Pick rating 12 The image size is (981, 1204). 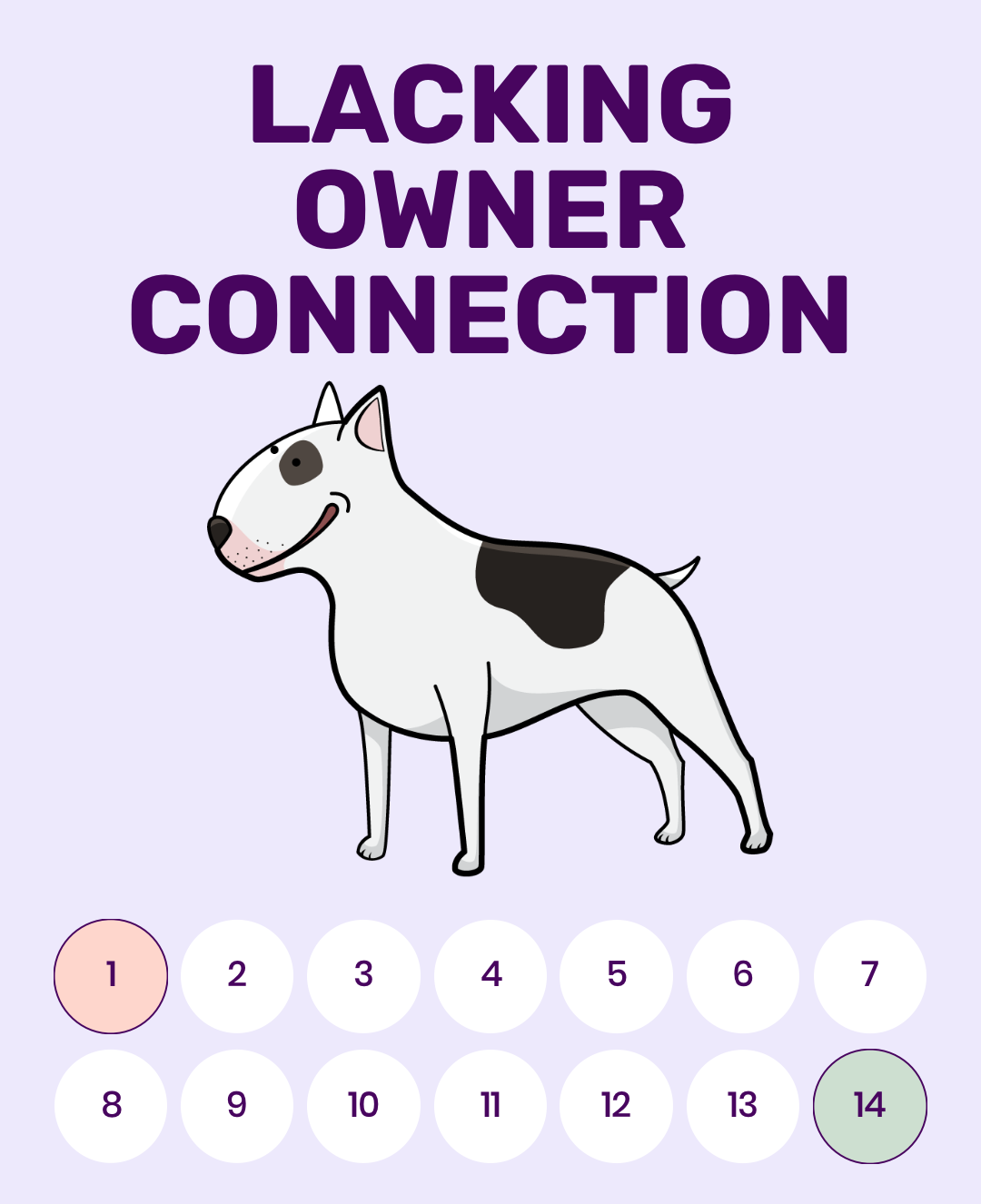(617, 1106)
